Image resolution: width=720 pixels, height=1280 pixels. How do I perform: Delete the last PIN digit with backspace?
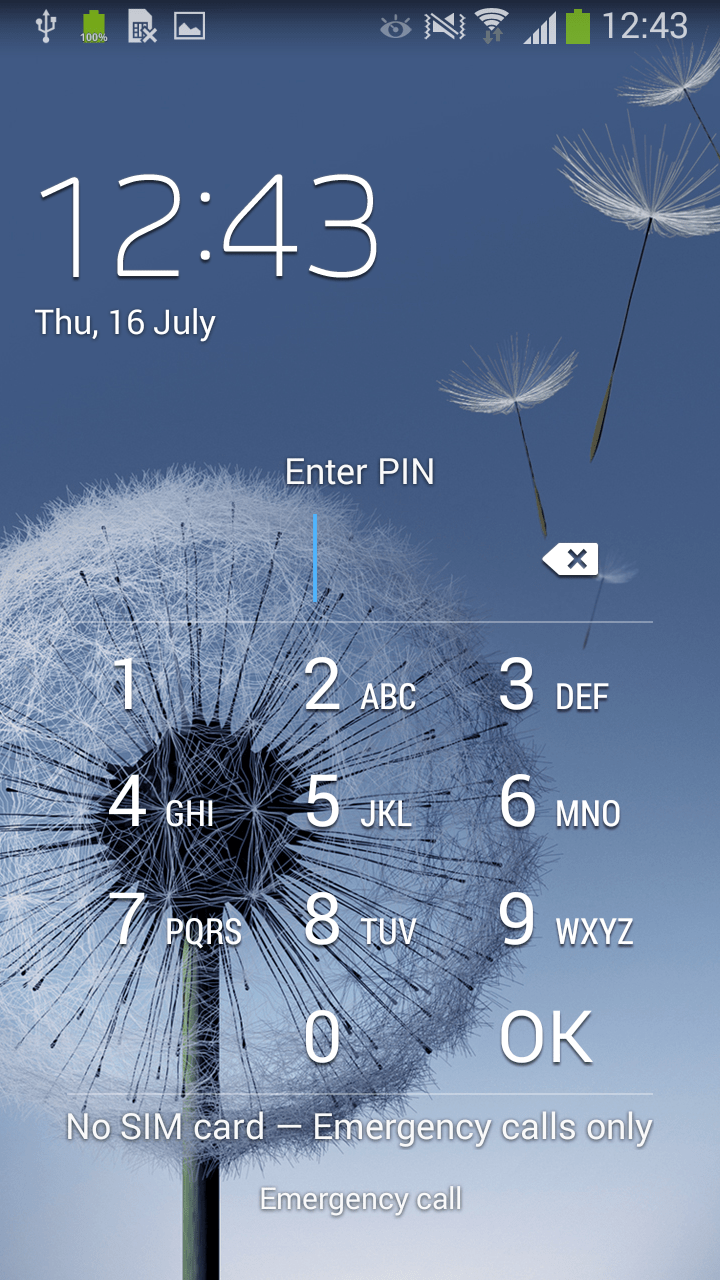click(x=571, y=560)
